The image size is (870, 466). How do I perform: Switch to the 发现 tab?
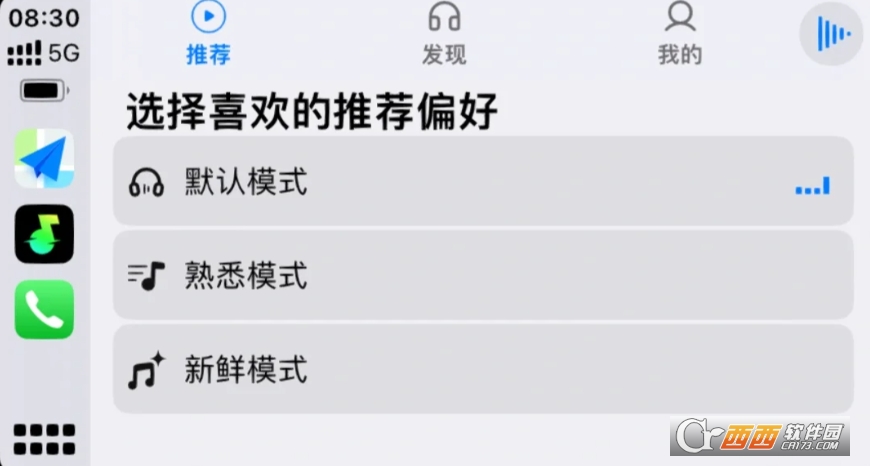coord(444,33)
